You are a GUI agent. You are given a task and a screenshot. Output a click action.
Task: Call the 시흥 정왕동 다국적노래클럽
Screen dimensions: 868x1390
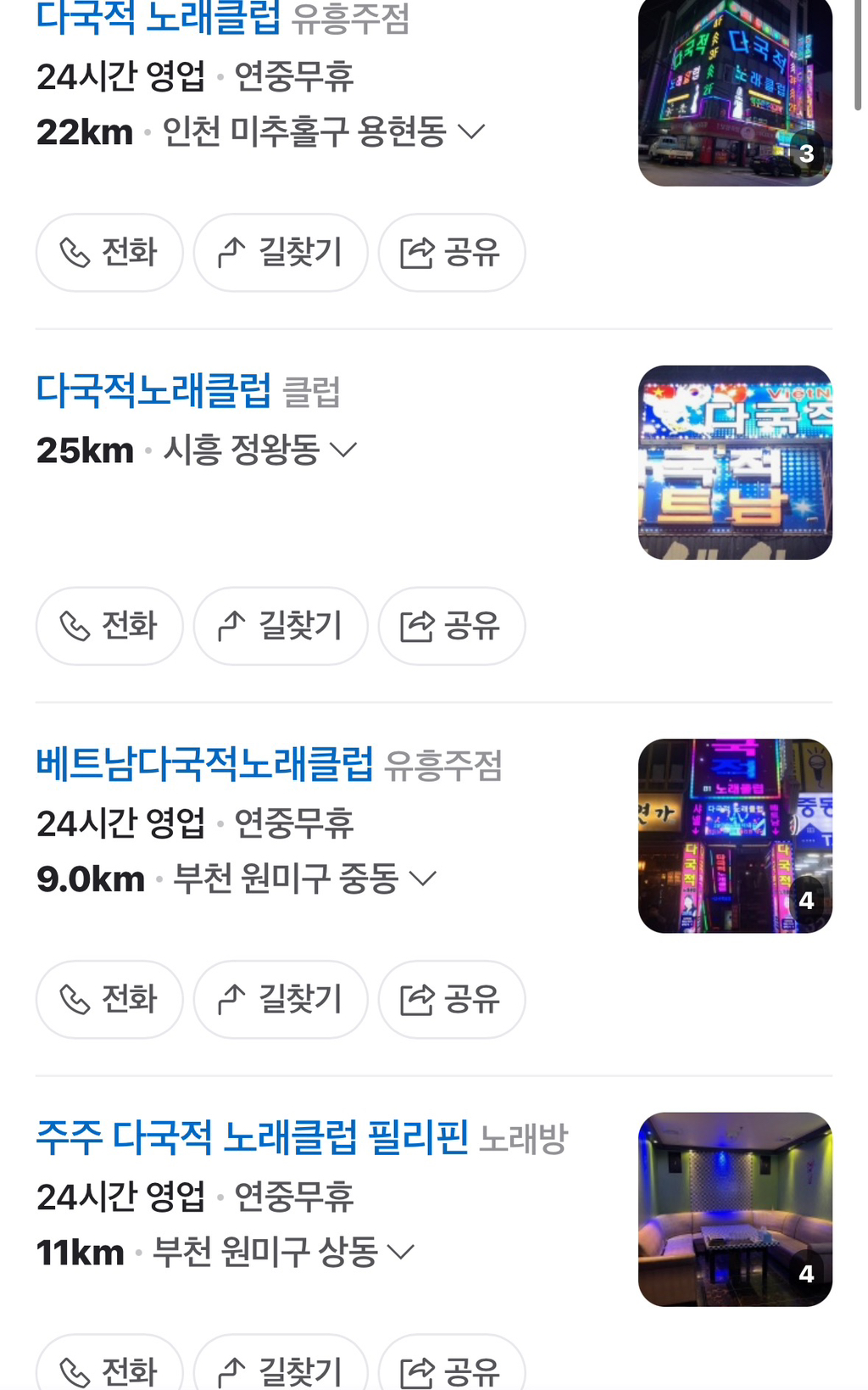[x=109, y=626]
